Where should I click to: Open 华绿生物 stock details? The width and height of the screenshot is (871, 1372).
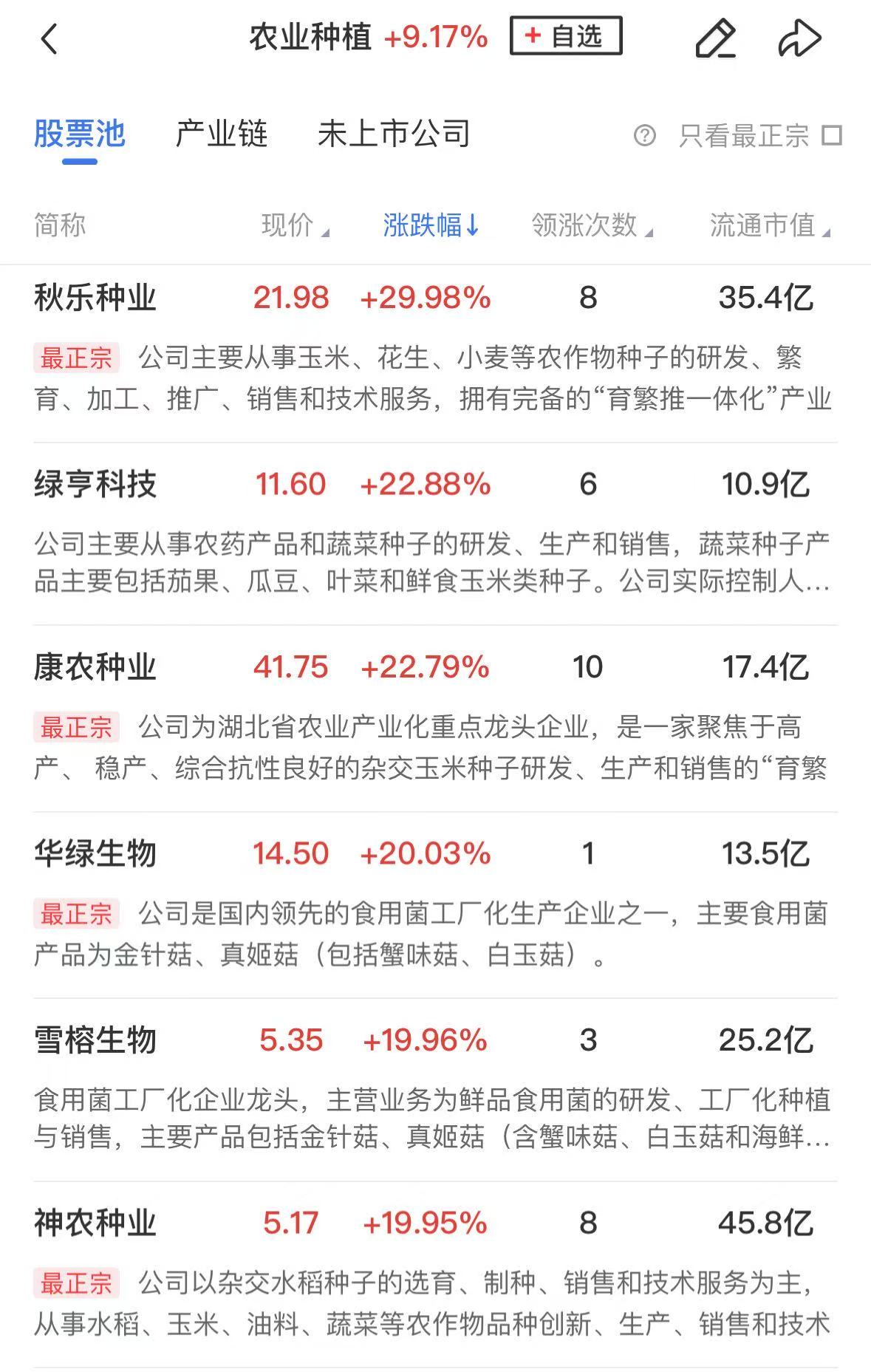pos(95,854)
